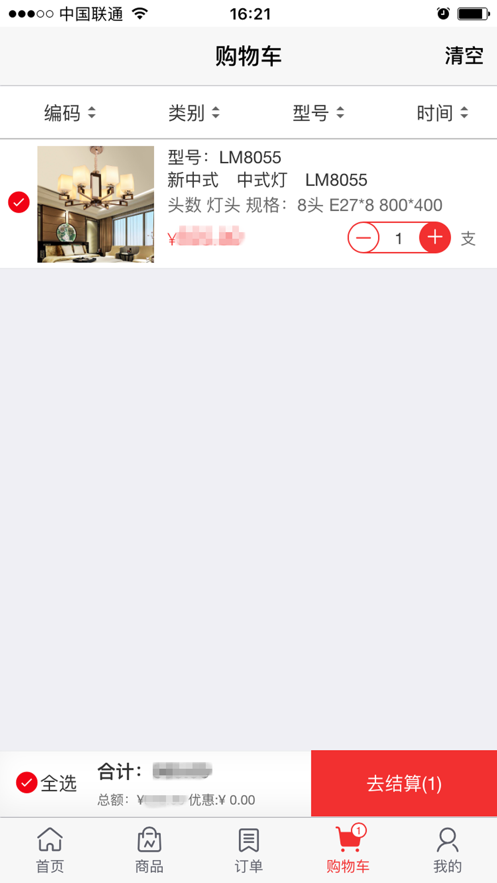The width and height of the screenshot is (497, 883).
Task: Increase LM8055 quantity with plus button
Action: click(435, 238)
